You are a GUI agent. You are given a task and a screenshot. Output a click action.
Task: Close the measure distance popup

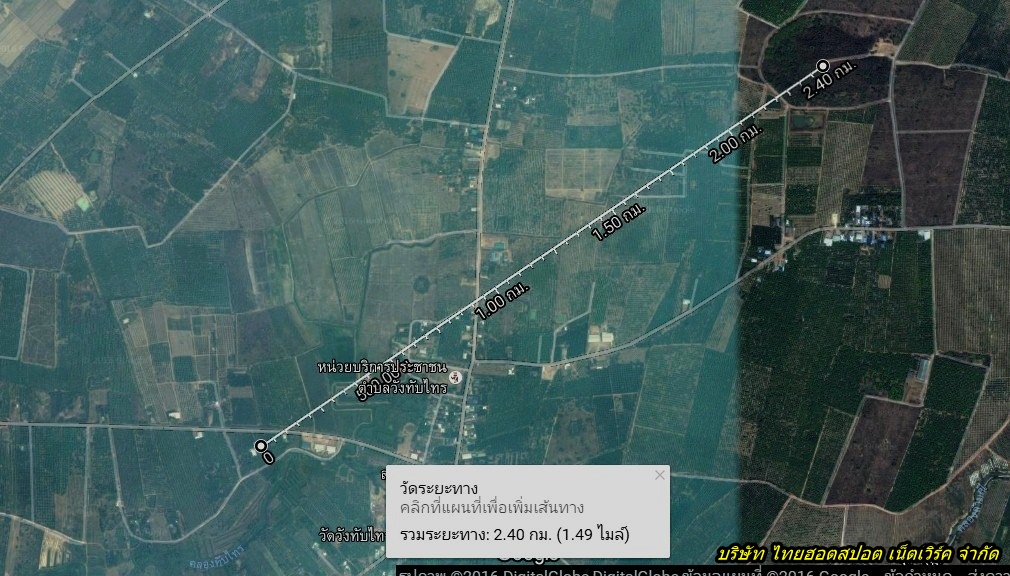659,476
